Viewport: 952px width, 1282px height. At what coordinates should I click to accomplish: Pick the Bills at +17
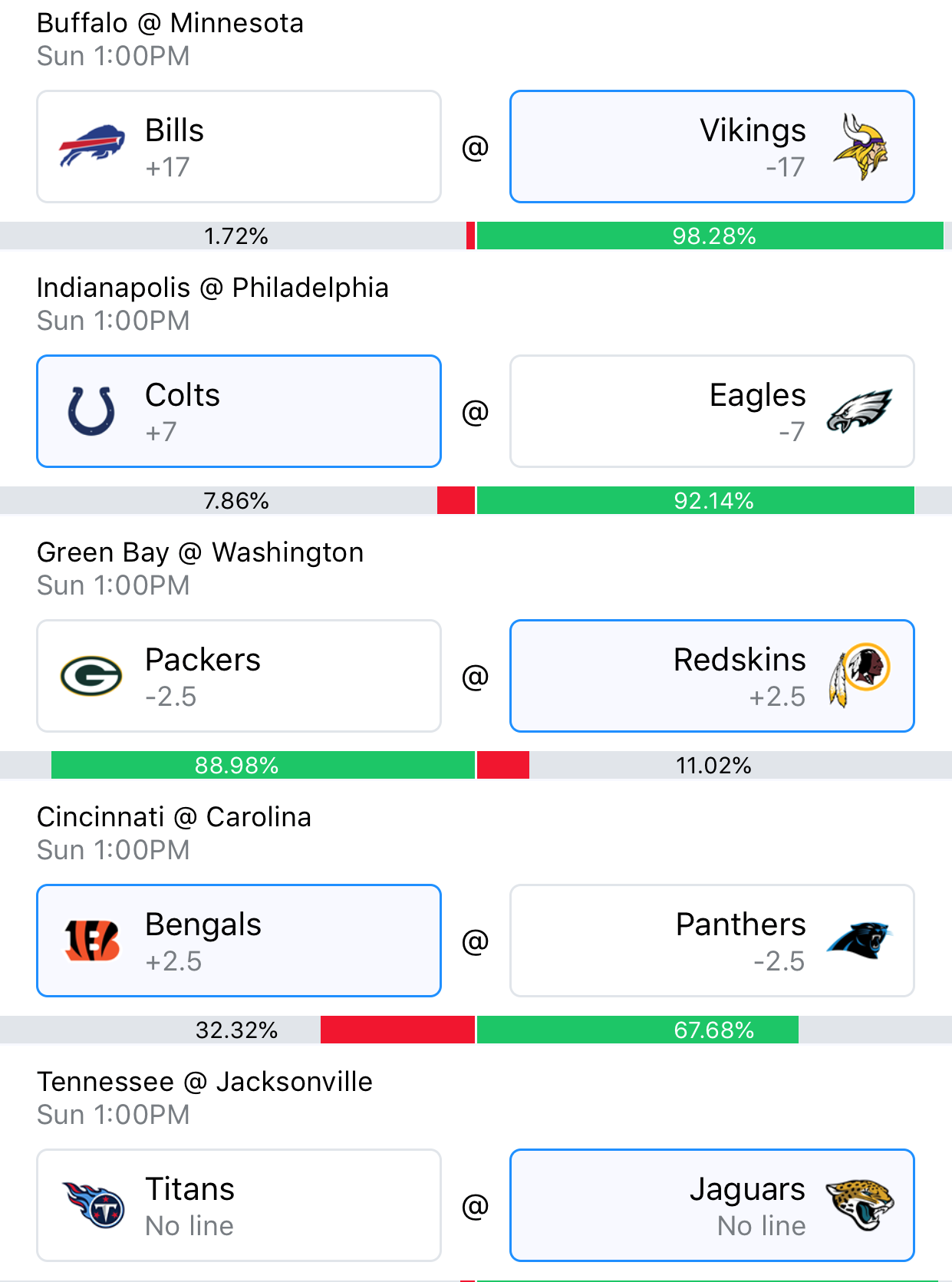[x=239, y=147]
